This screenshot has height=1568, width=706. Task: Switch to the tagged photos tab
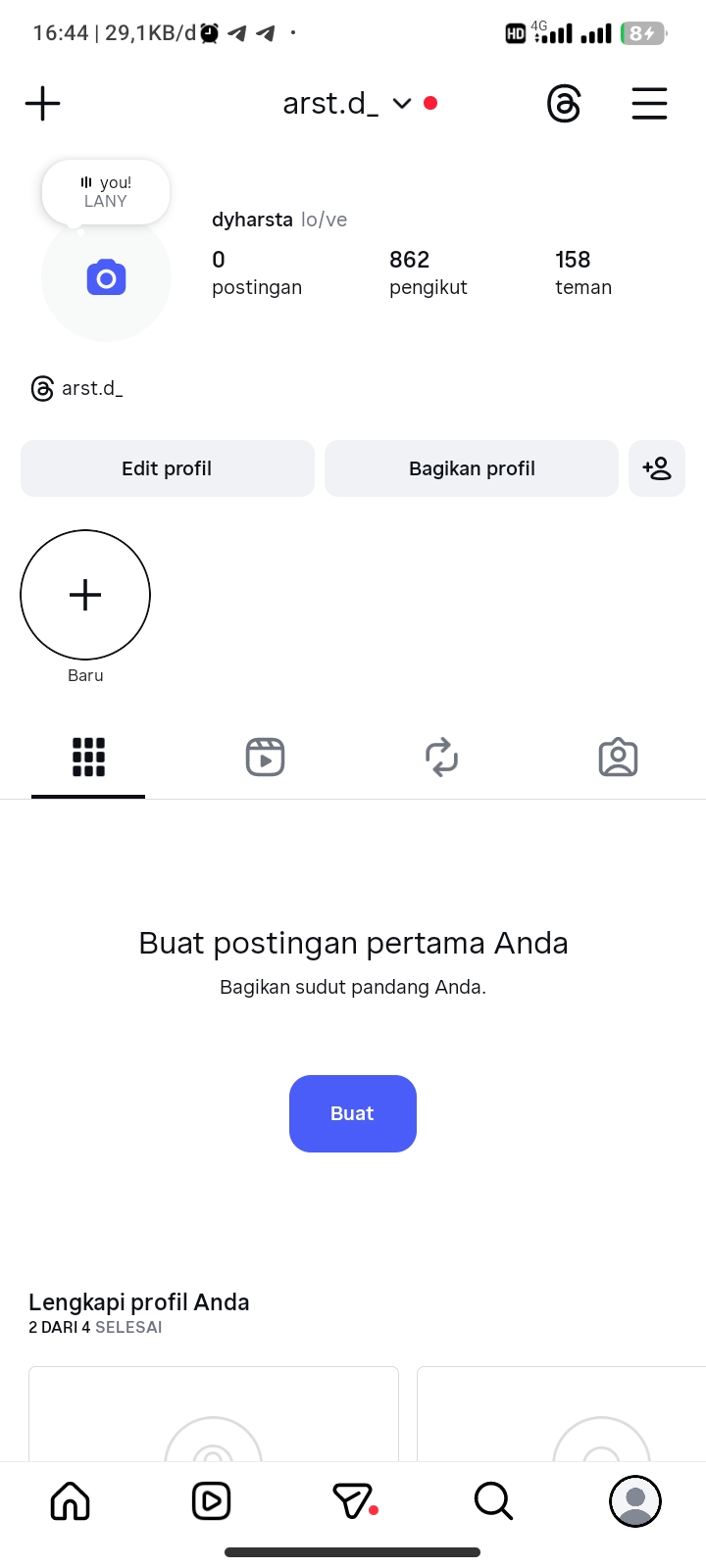[x=618, y=758]
